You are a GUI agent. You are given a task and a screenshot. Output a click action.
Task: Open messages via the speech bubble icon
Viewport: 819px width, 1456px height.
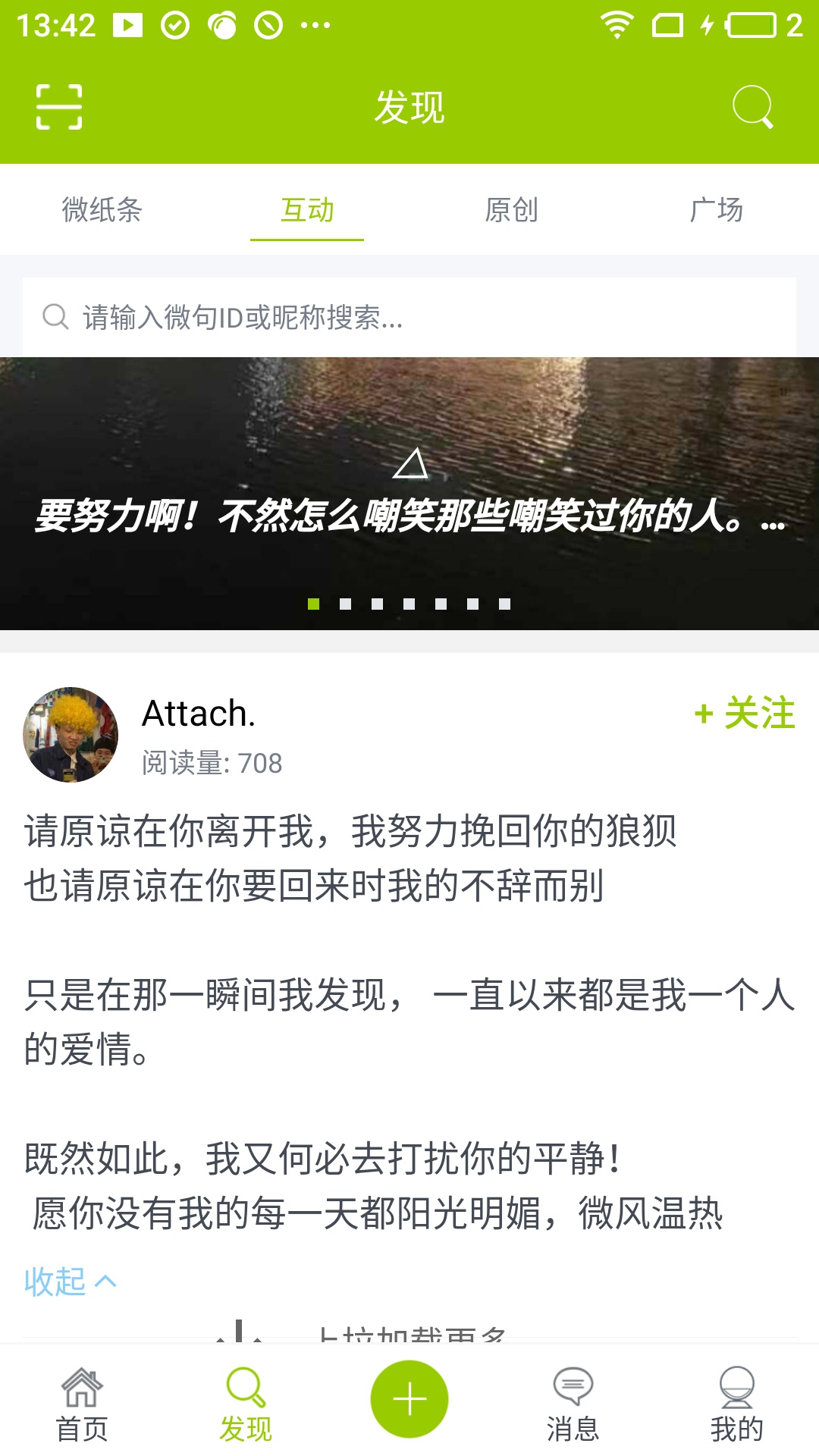573,1399
